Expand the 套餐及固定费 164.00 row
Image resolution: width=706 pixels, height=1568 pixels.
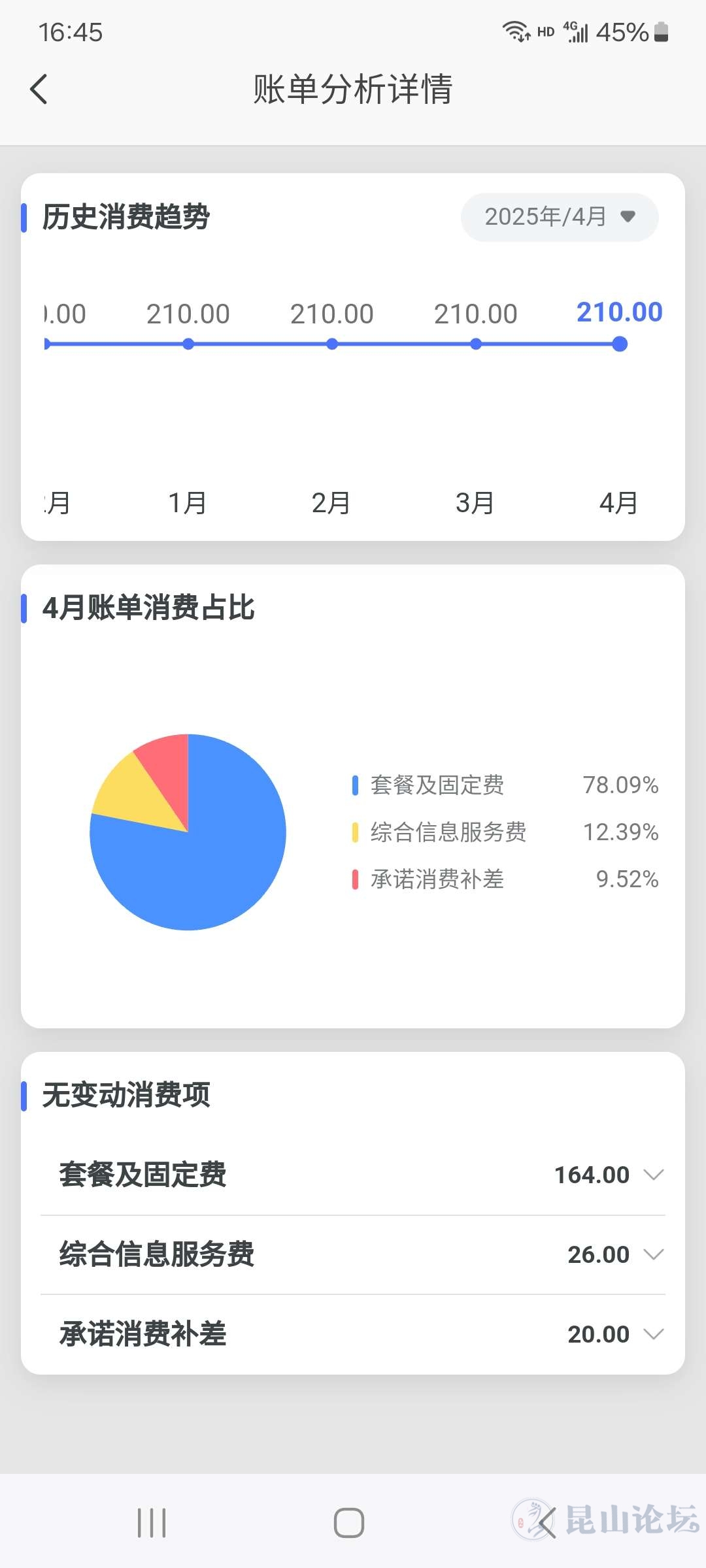tap(353, 1175)
